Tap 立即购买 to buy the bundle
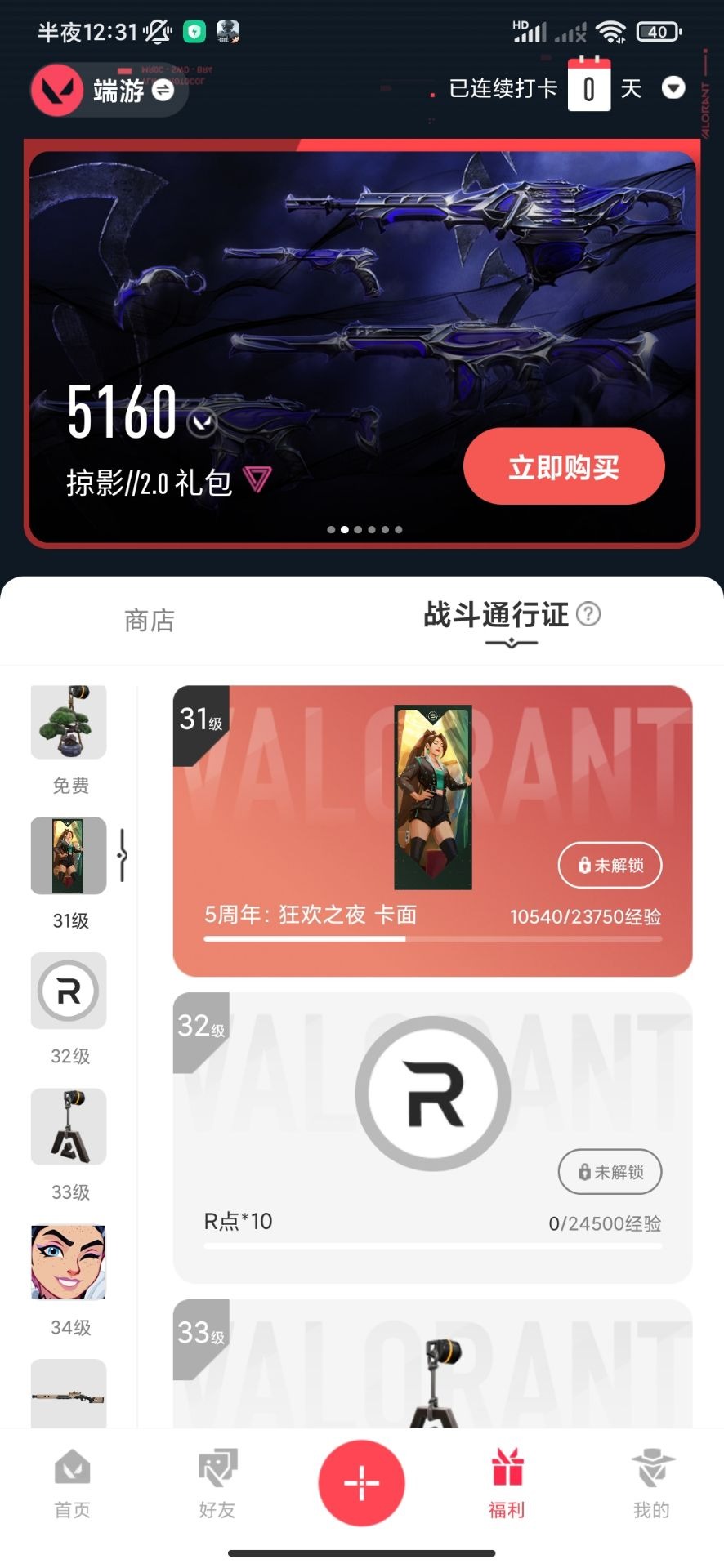The height and width of the screenshot is (1568, 724). 564,467
